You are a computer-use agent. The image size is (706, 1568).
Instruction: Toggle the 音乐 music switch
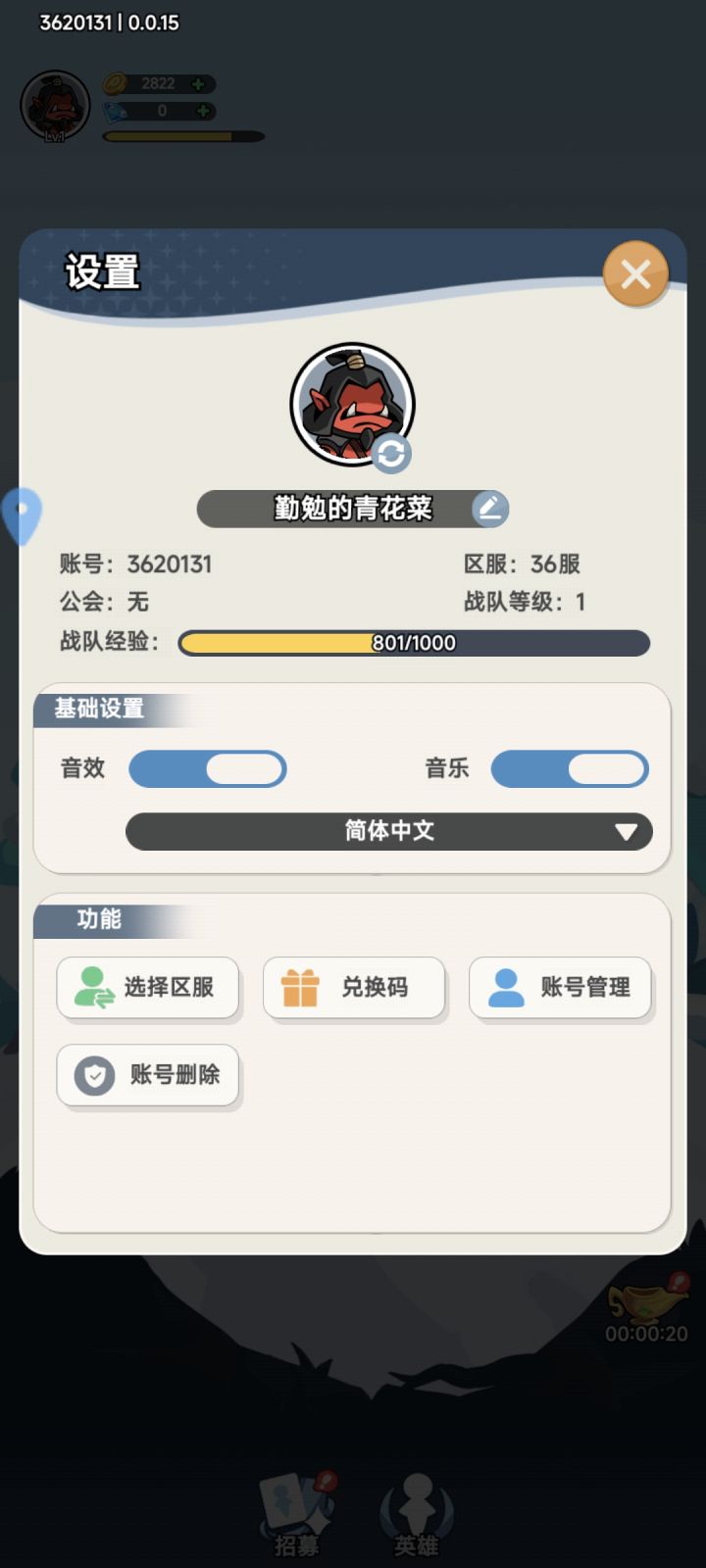(570, 769)
